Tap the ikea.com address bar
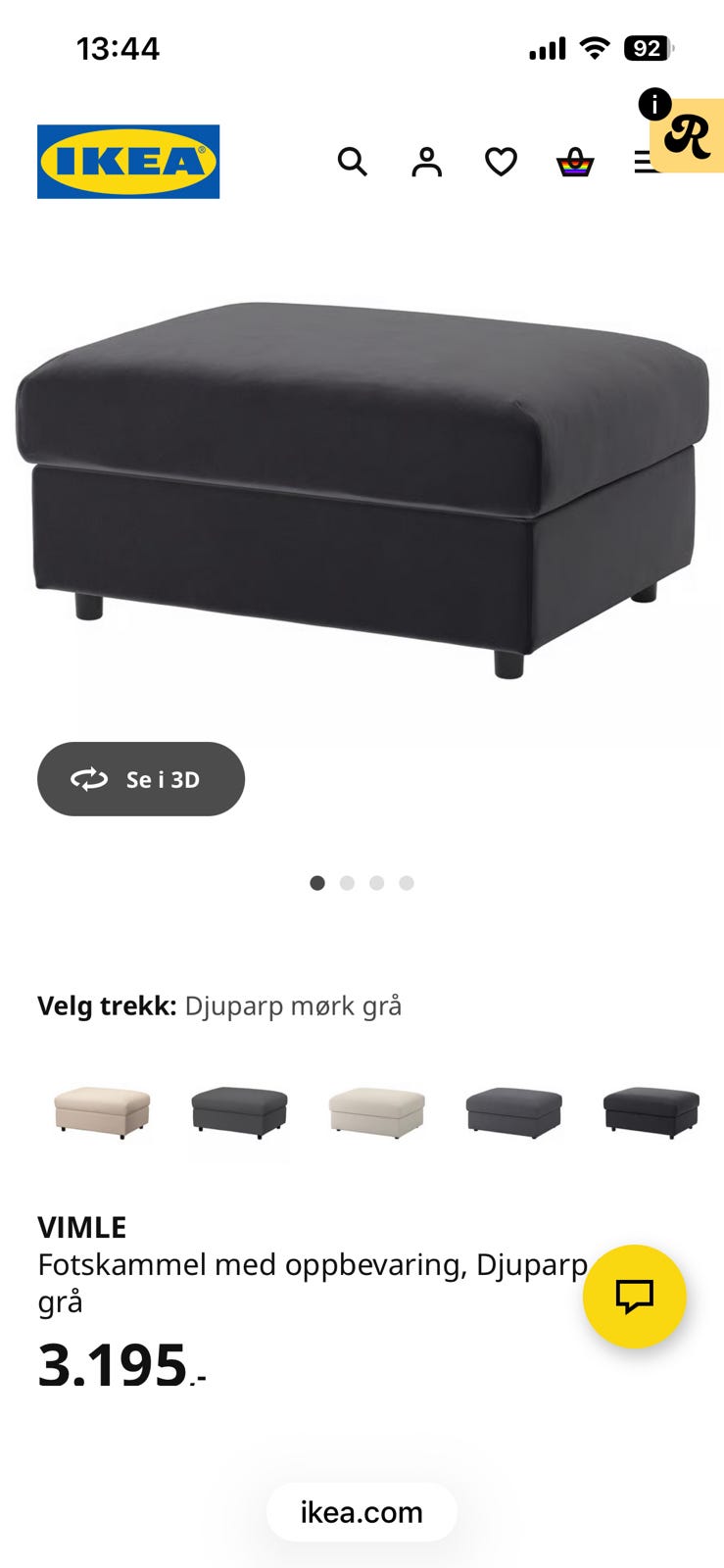This screenshot has height=1568, width=724. tap(362, 1512)
